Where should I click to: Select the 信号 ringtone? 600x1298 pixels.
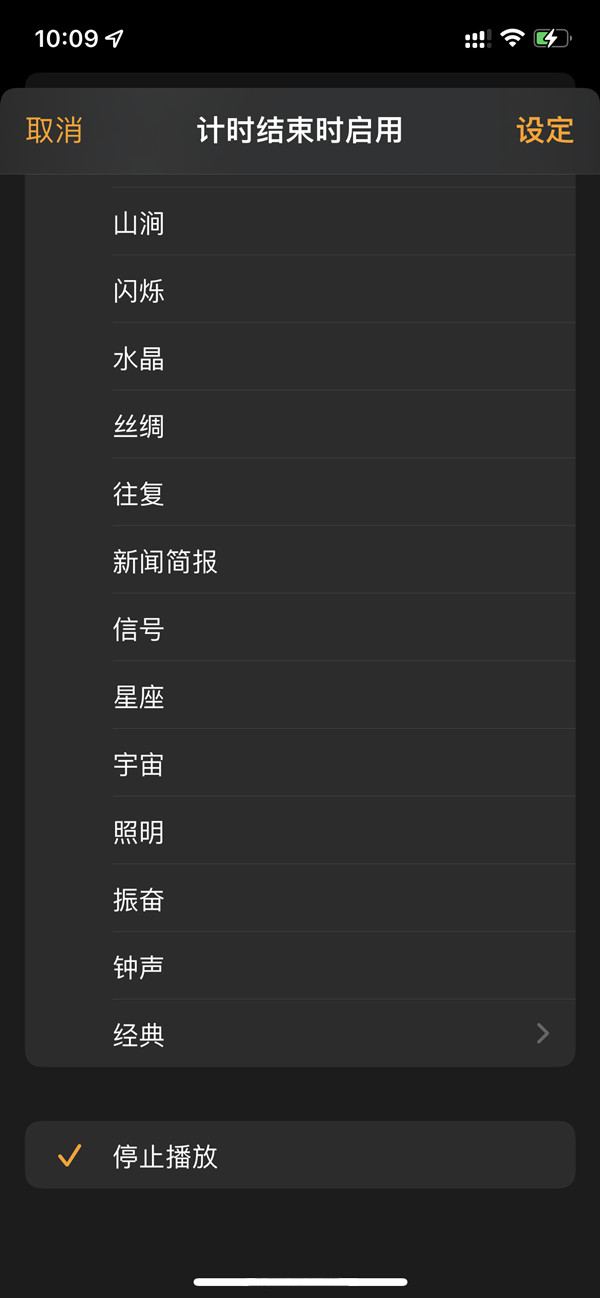point(300,630)
